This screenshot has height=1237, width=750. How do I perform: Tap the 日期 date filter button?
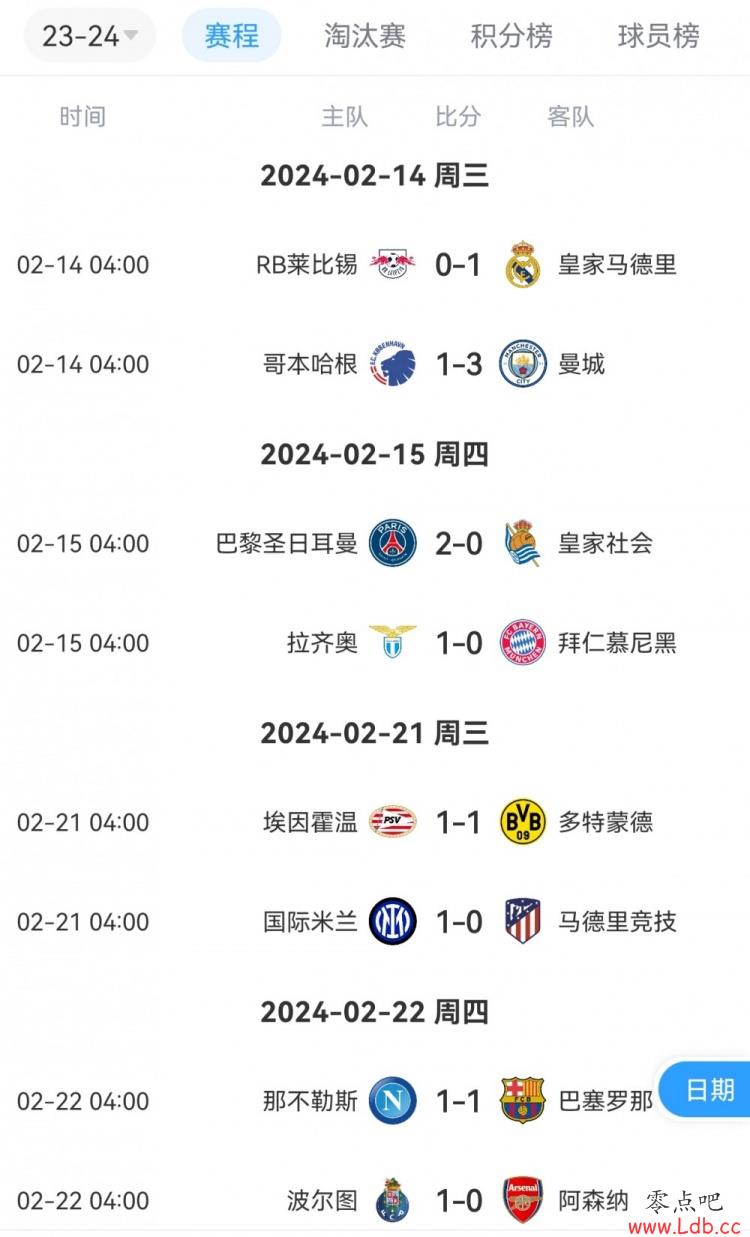point(710,1090)
